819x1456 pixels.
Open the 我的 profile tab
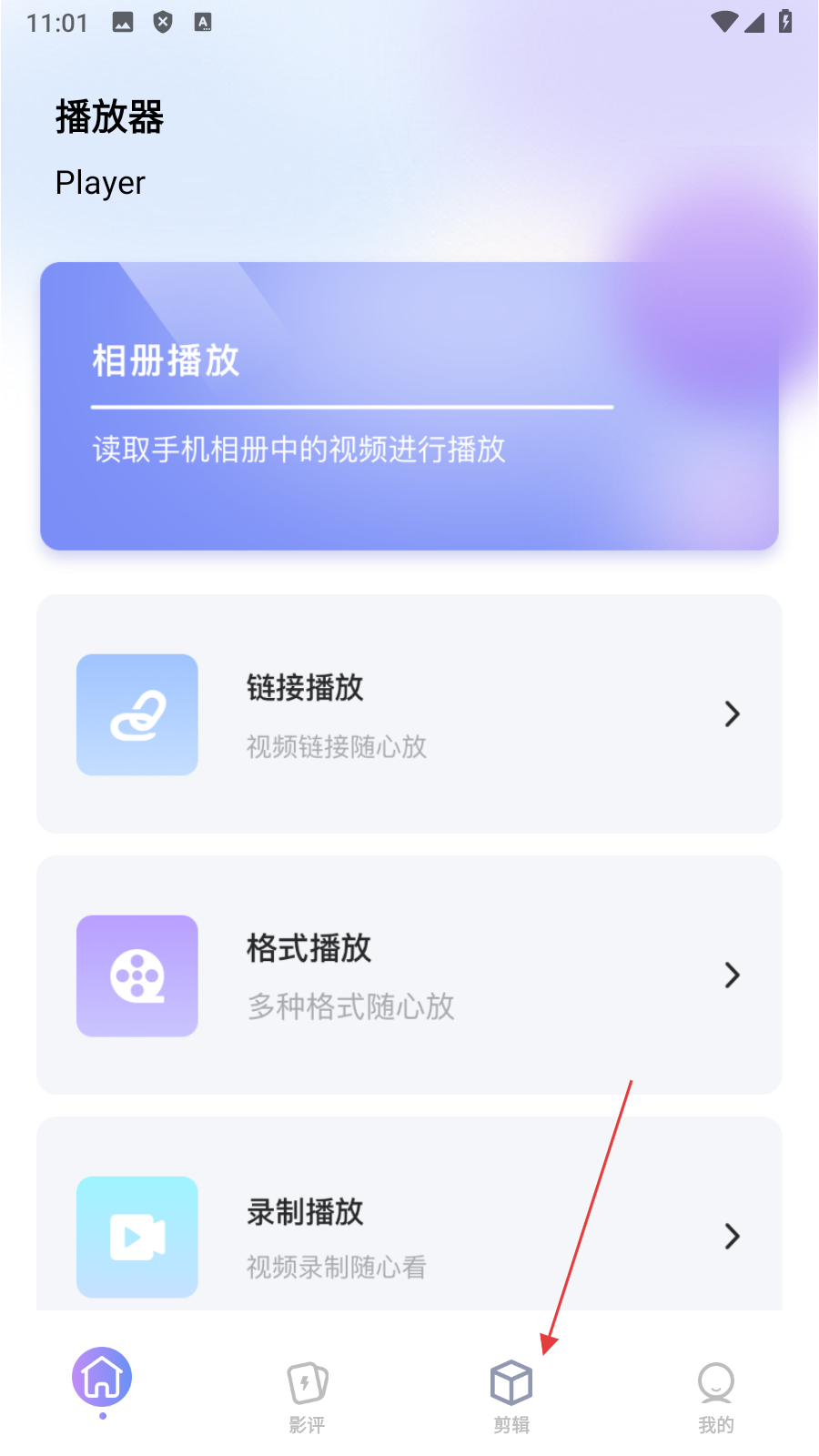(715, 1394)
